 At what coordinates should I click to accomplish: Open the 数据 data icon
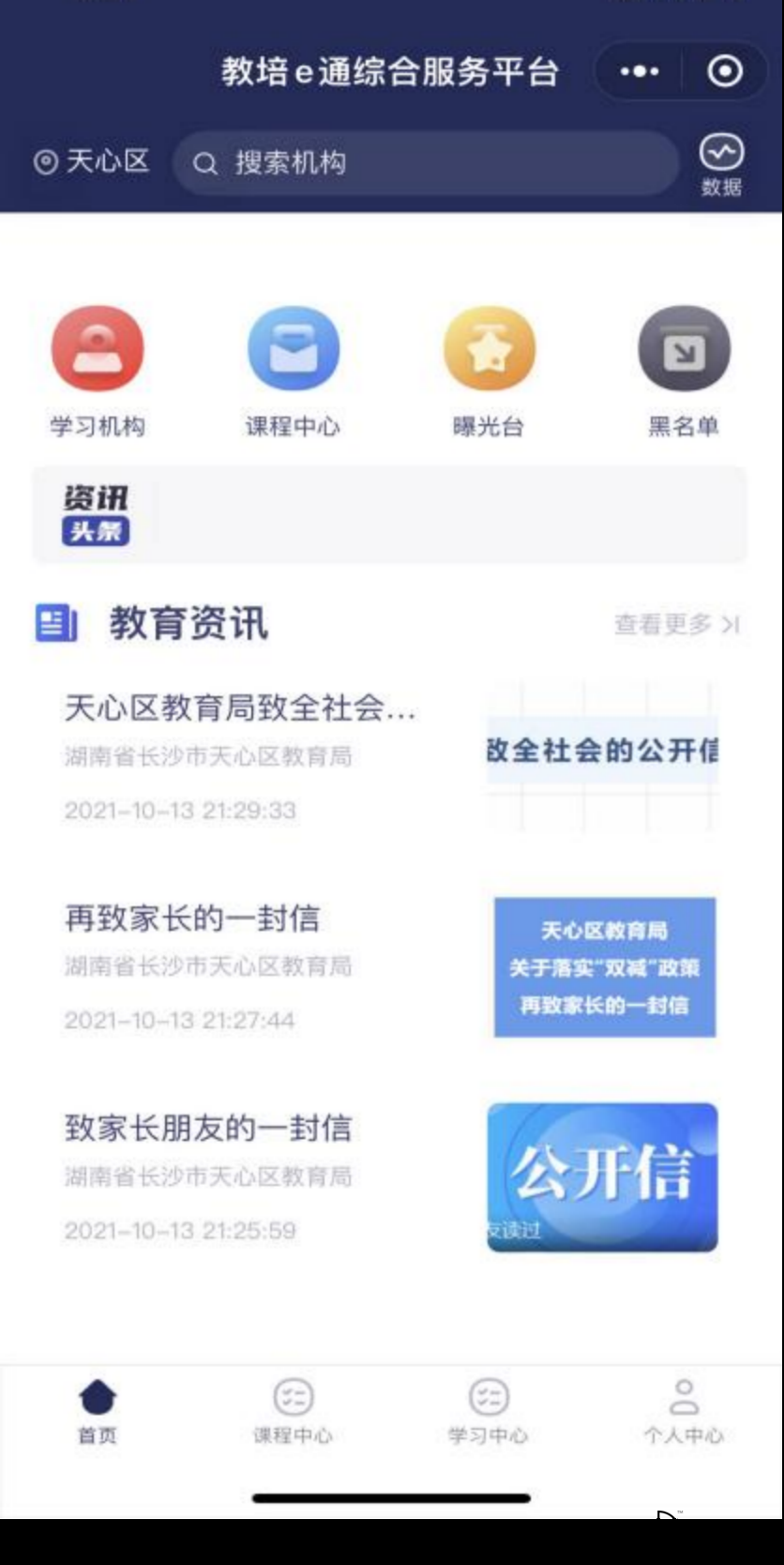pyautogui.click(x=722, y=165)
